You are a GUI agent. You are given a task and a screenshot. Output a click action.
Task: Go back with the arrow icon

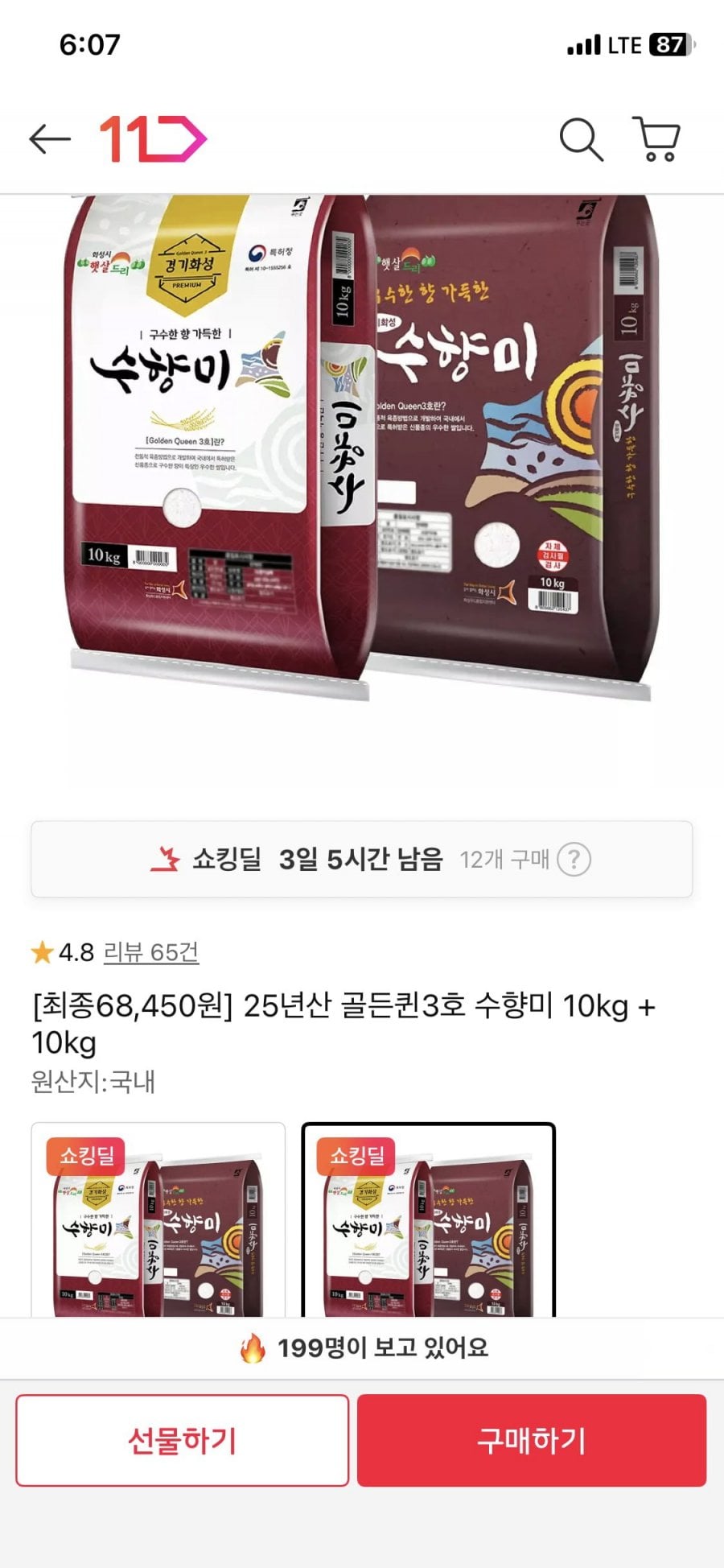click(x=50, y=139)
